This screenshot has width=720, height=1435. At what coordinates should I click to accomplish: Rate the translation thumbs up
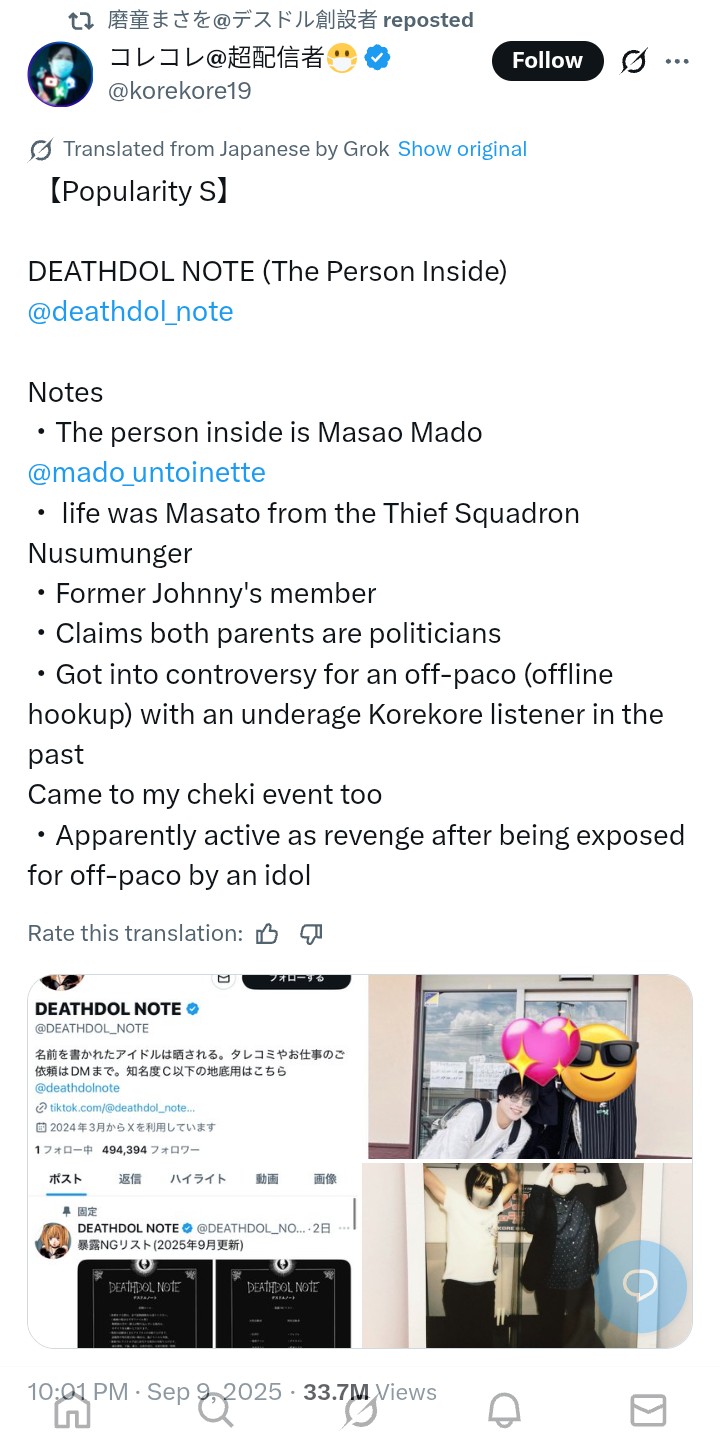267,934
